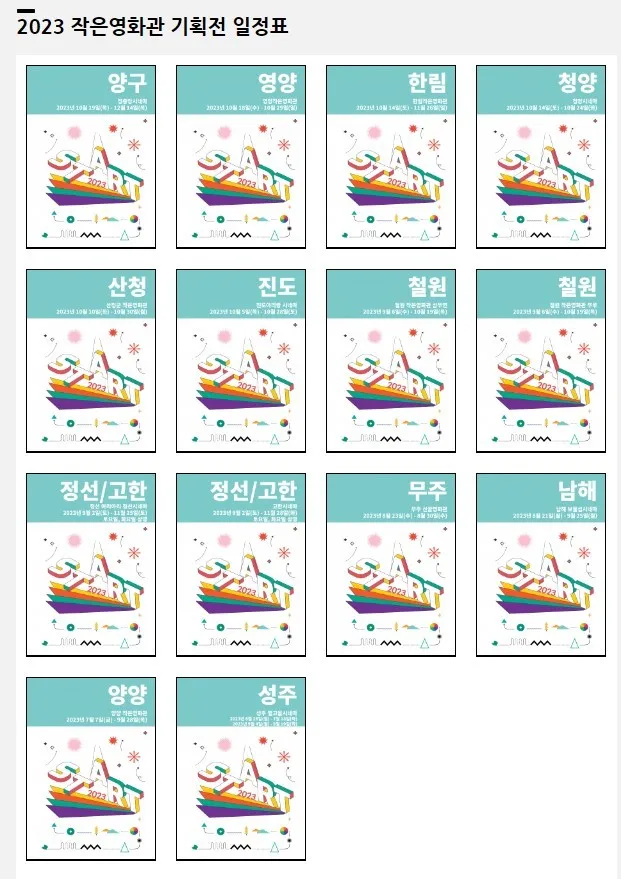Open the 정선/고한 아리아리 정선시네마 card
Screen dimensions: 621x879
pyautogui.click(x=91, y=565)
